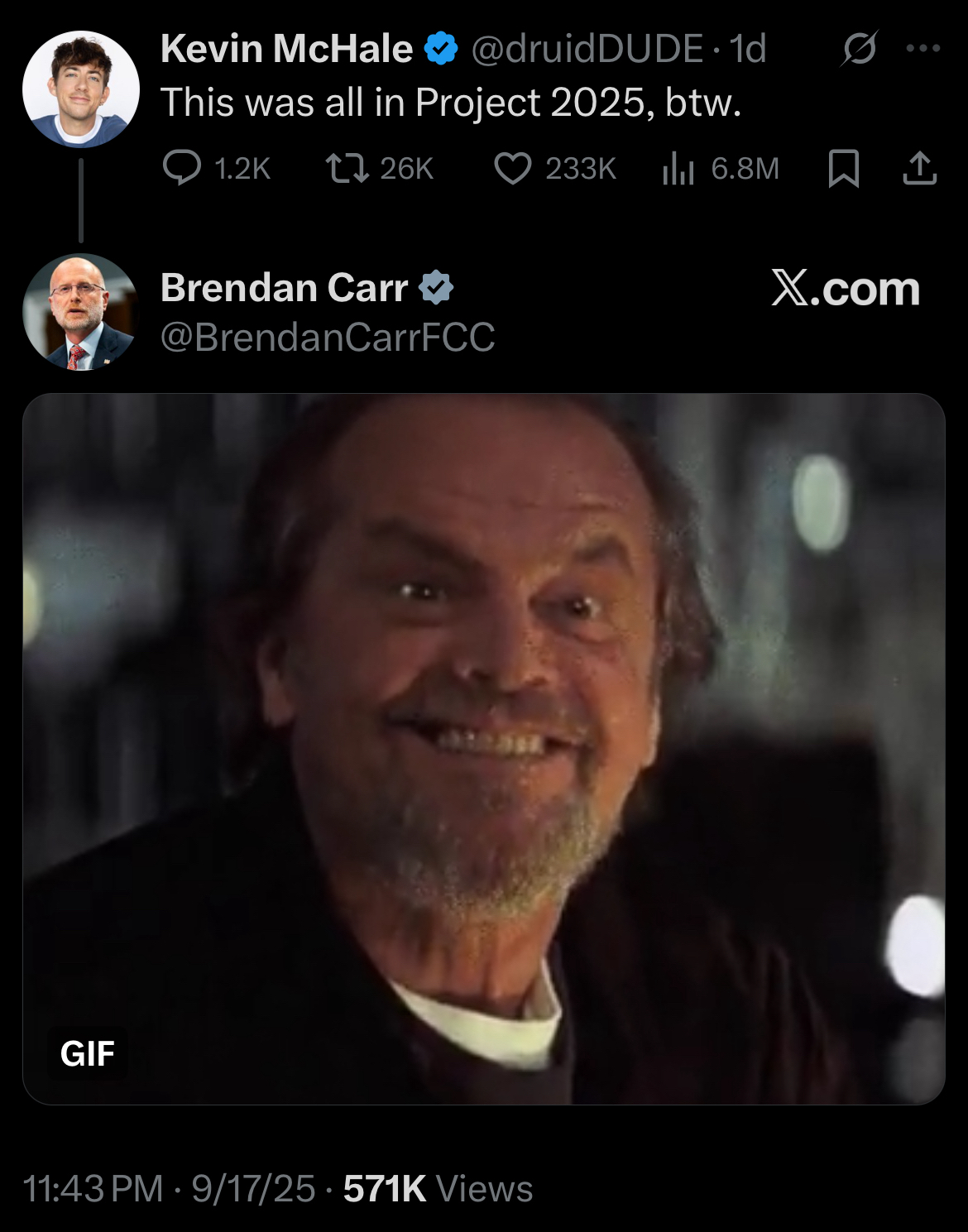Viewport: 968px width, 1232px height.
Task: Repost Kevin McHale's Project 2025 post
Action: click(x=347, y=168)
